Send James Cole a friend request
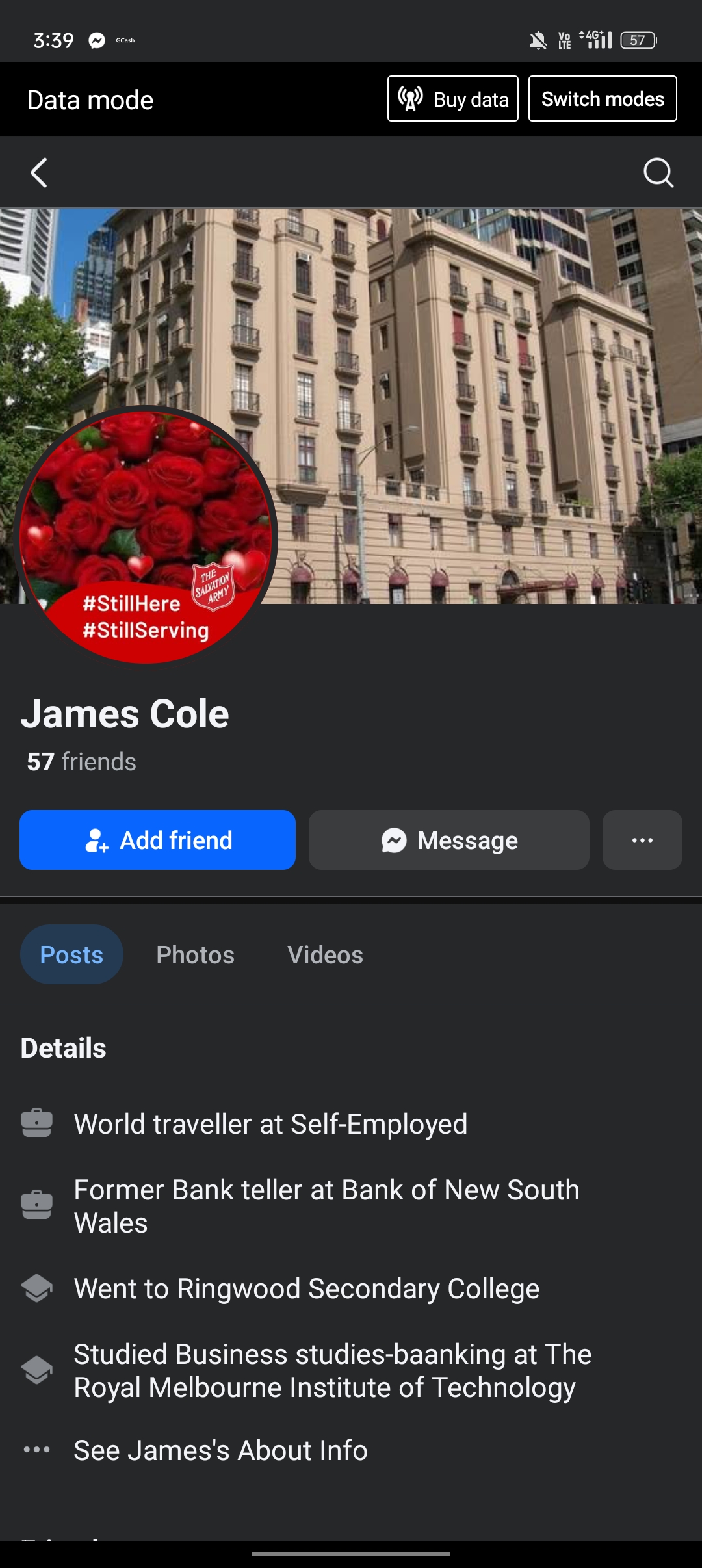This screenshot has height=1568, width=702. point(157,840)
